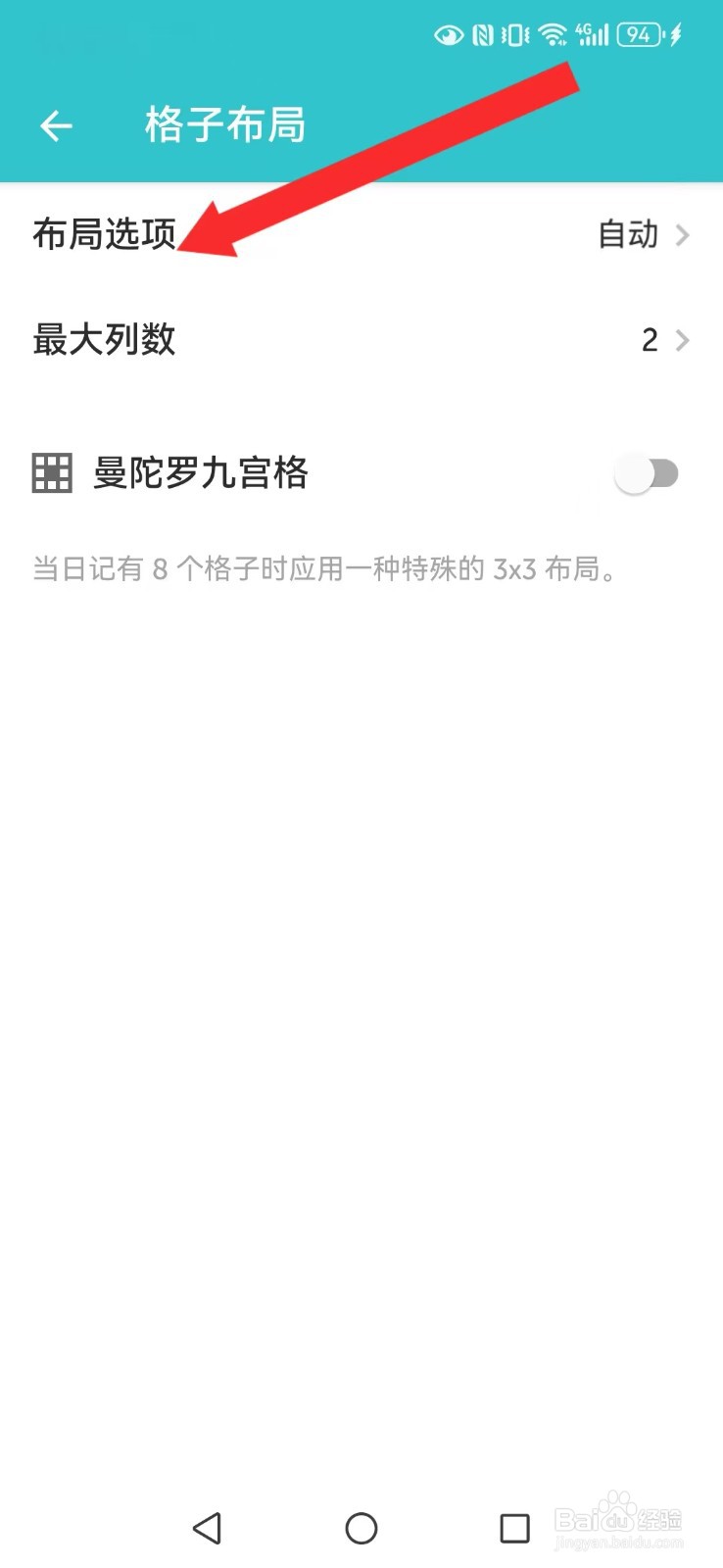Click the back arrow beside 格子布局 title
The height and width of the screenshot is (1568, 723).
pos(56,125)
